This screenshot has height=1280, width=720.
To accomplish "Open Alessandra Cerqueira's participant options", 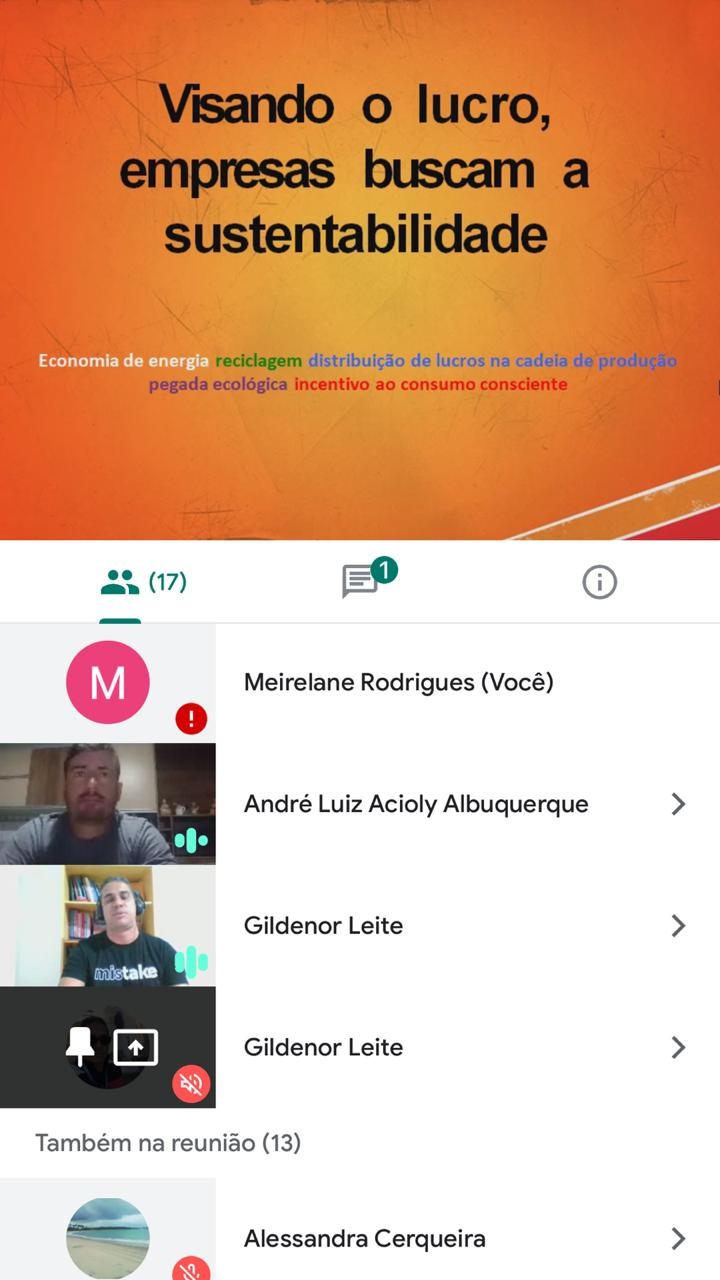I will tap(678, 1239).
